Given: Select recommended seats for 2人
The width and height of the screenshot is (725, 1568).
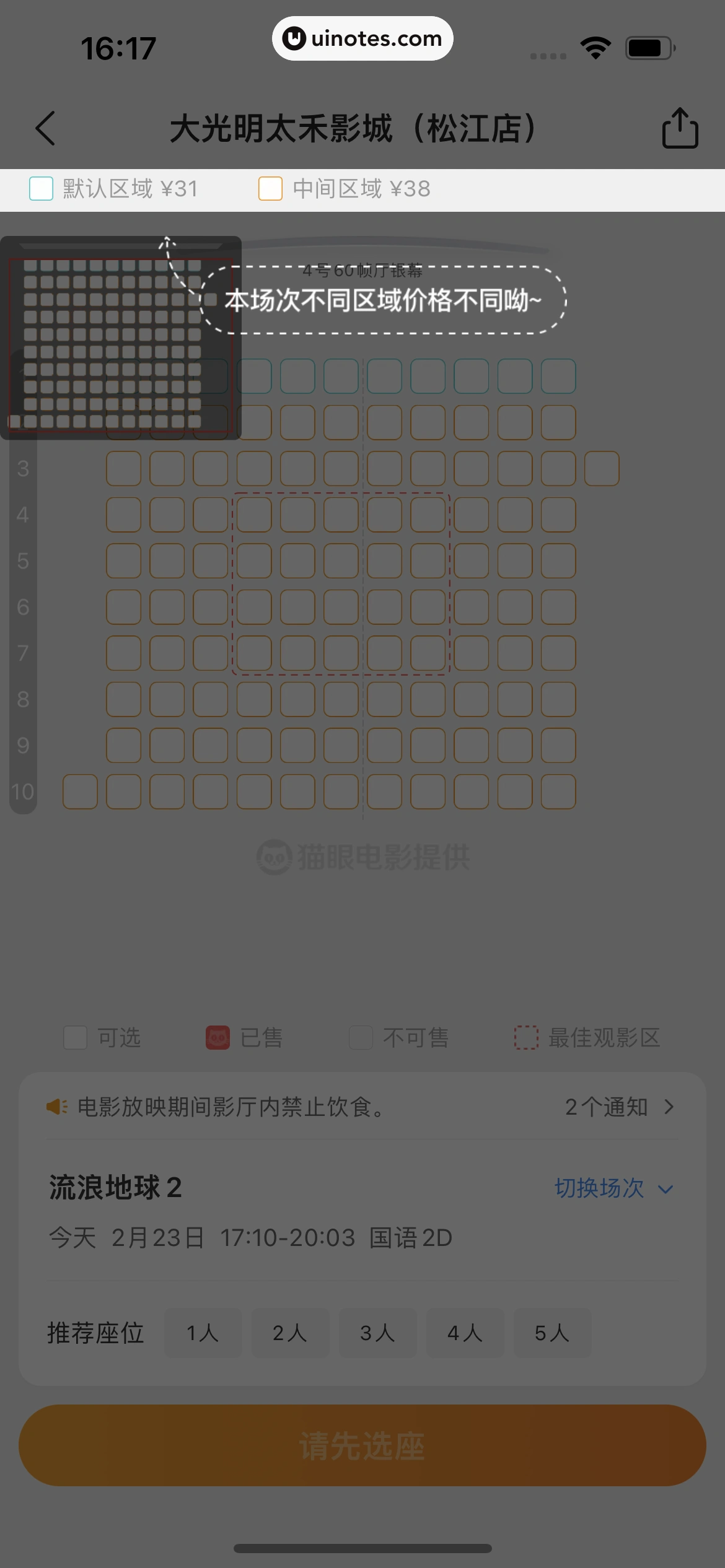Looking at the screenshot, I should click(x=290, y=1333).
